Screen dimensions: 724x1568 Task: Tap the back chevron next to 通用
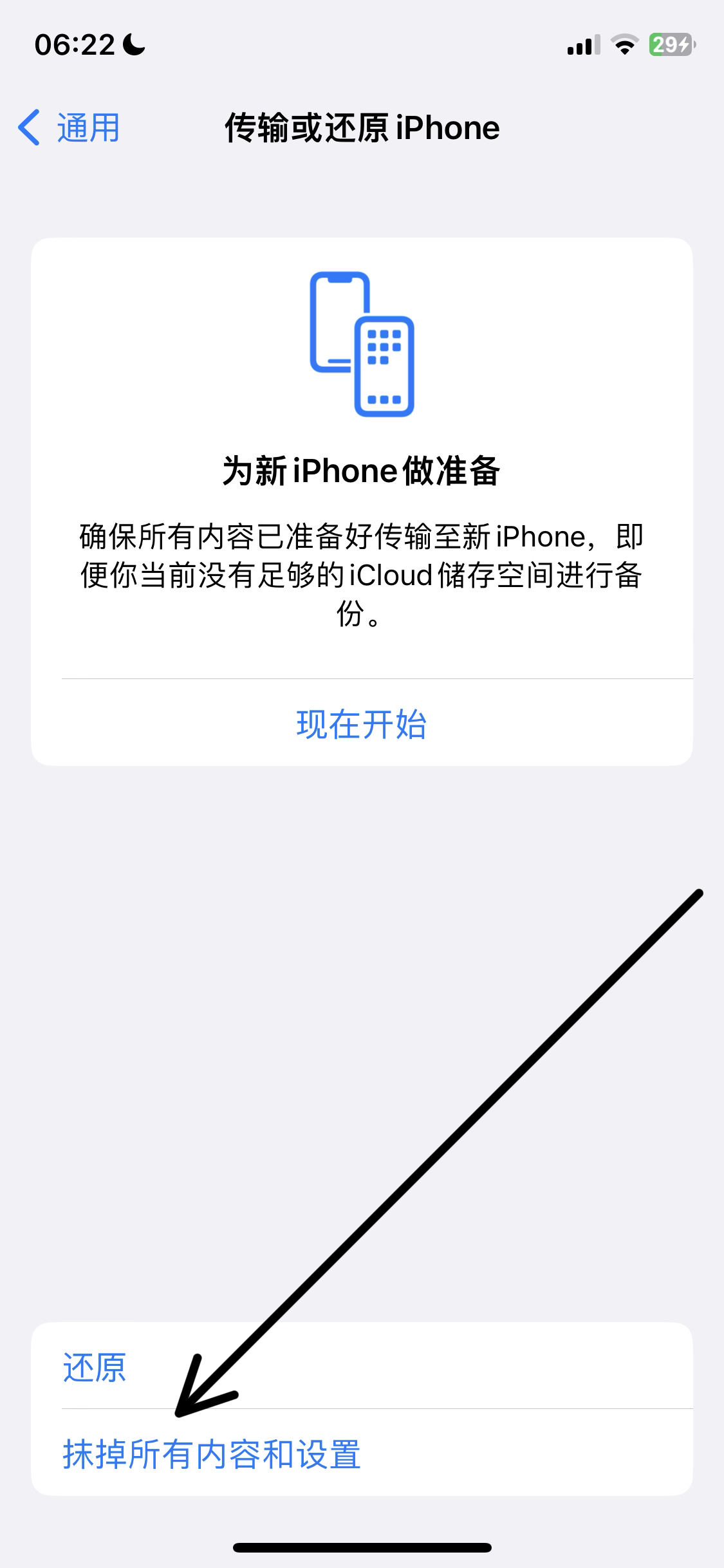28,127
